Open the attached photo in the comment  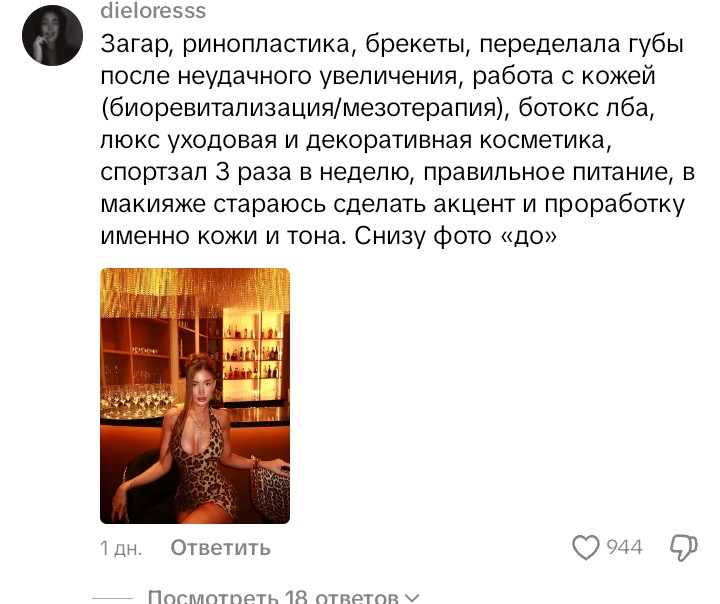195,395
